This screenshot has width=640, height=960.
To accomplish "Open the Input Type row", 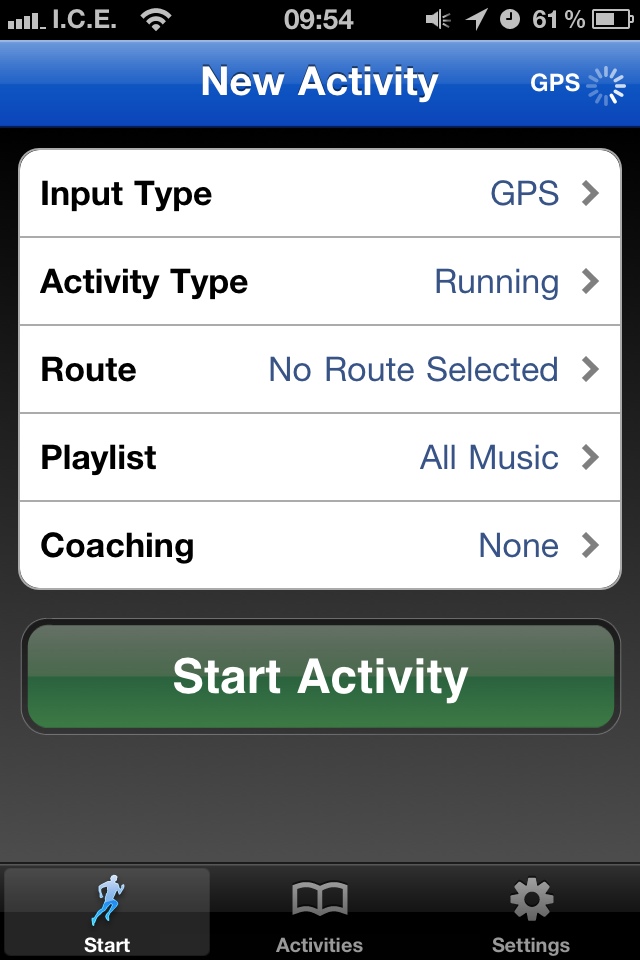I will (x=320, y=194).
